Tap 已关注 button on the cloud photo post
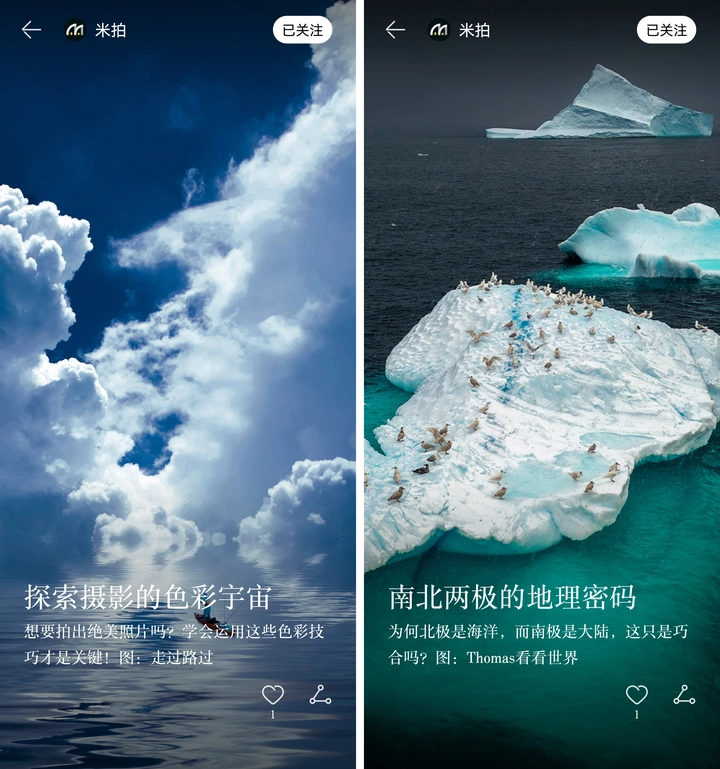720x769 pixels. coord(302,30)
